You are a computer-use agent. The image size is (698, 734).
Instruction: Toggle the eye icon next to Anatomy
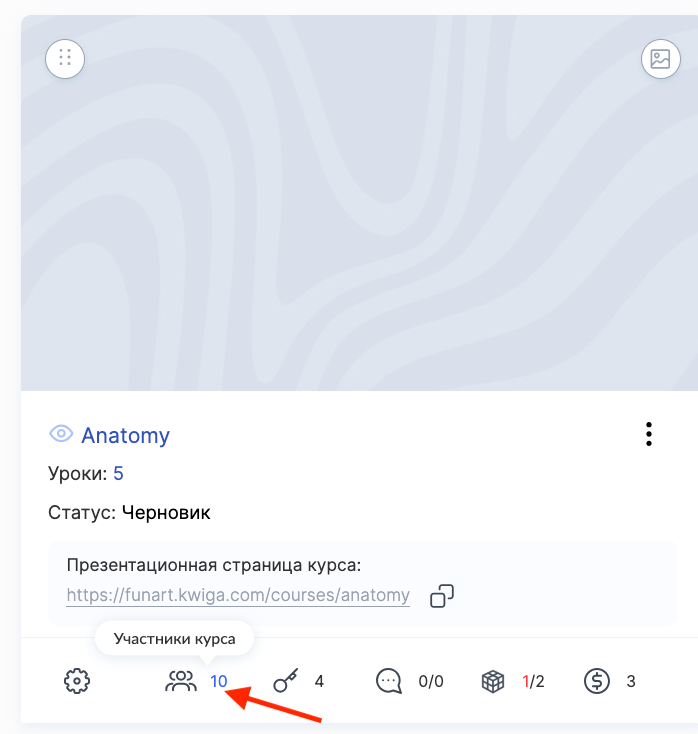[61, 435]
